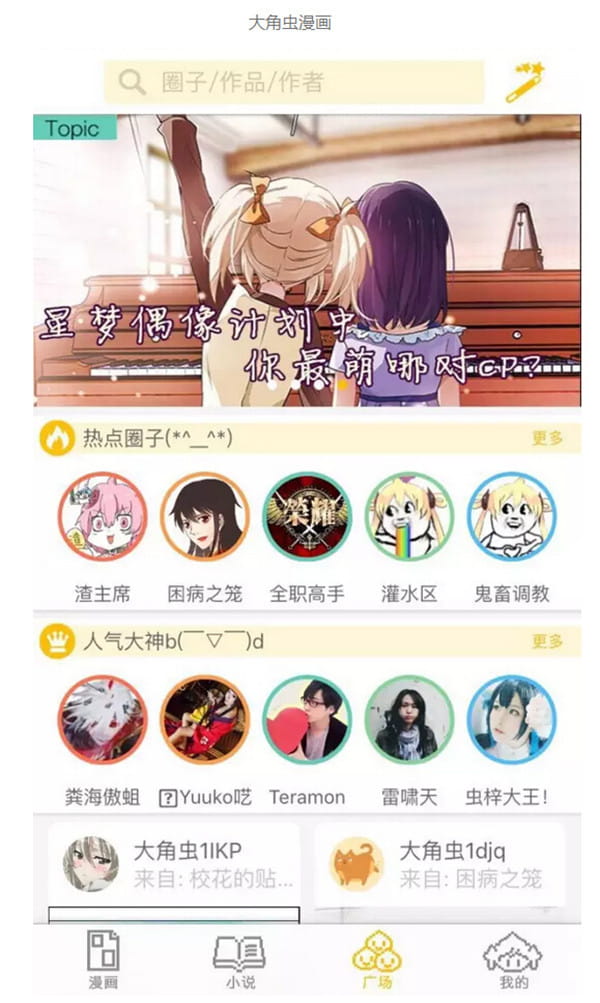Screen dimensions: 600x1003
Task: Enter the 灌水区 circle
Action: pyautogui.click(x=409, y=517)
